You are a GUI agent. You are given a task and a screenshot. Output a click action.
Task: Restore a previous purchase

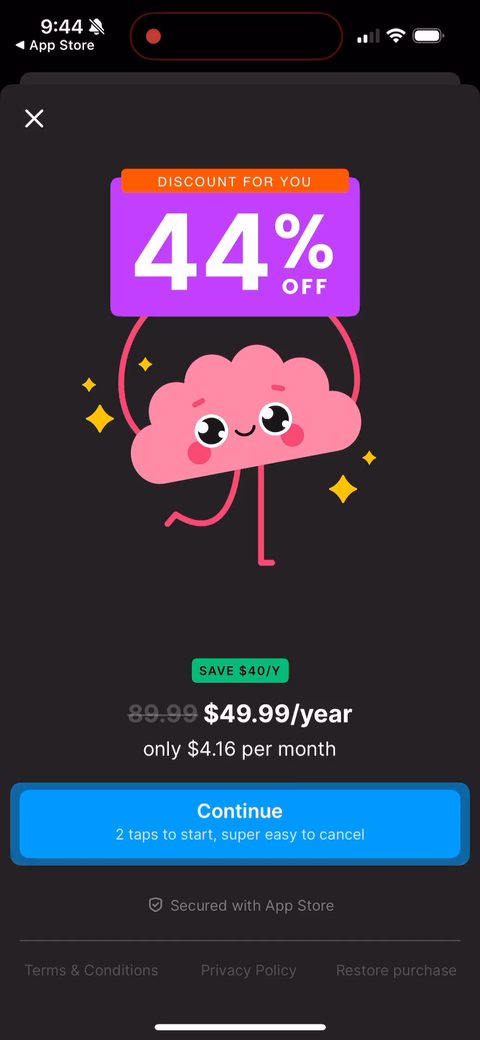(x=396, y=970)
